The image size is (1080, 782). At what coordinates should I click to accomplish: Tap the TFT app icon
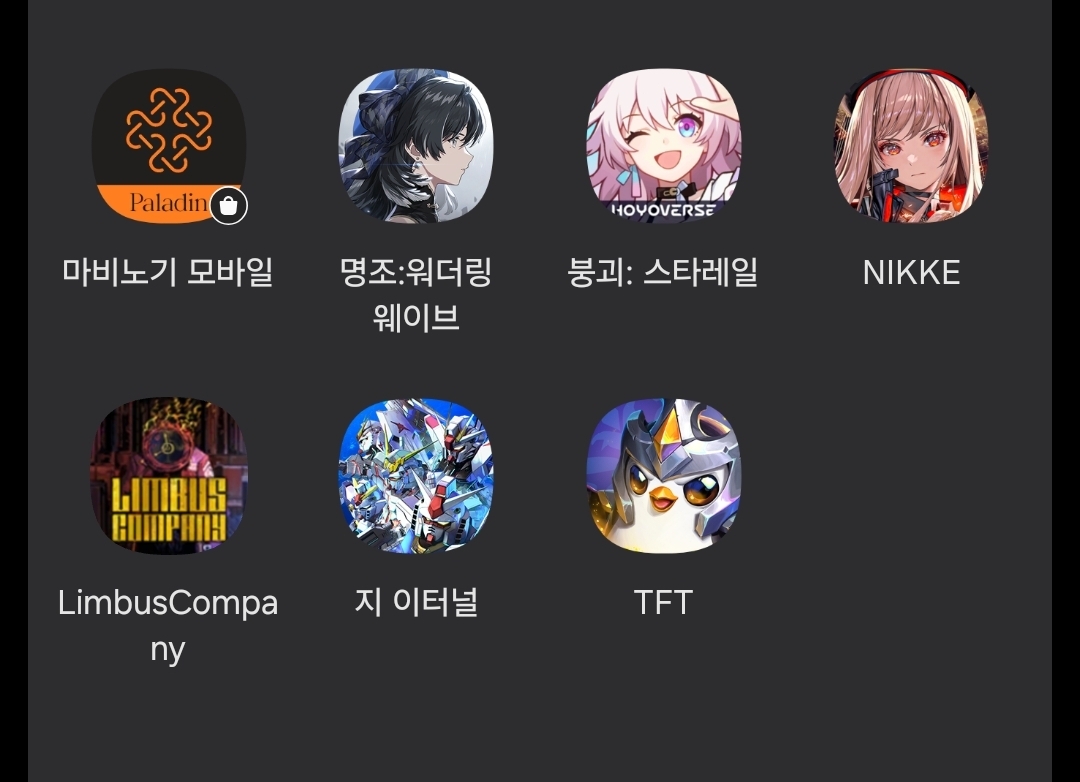pyautogui.click(x=663, y=476)
